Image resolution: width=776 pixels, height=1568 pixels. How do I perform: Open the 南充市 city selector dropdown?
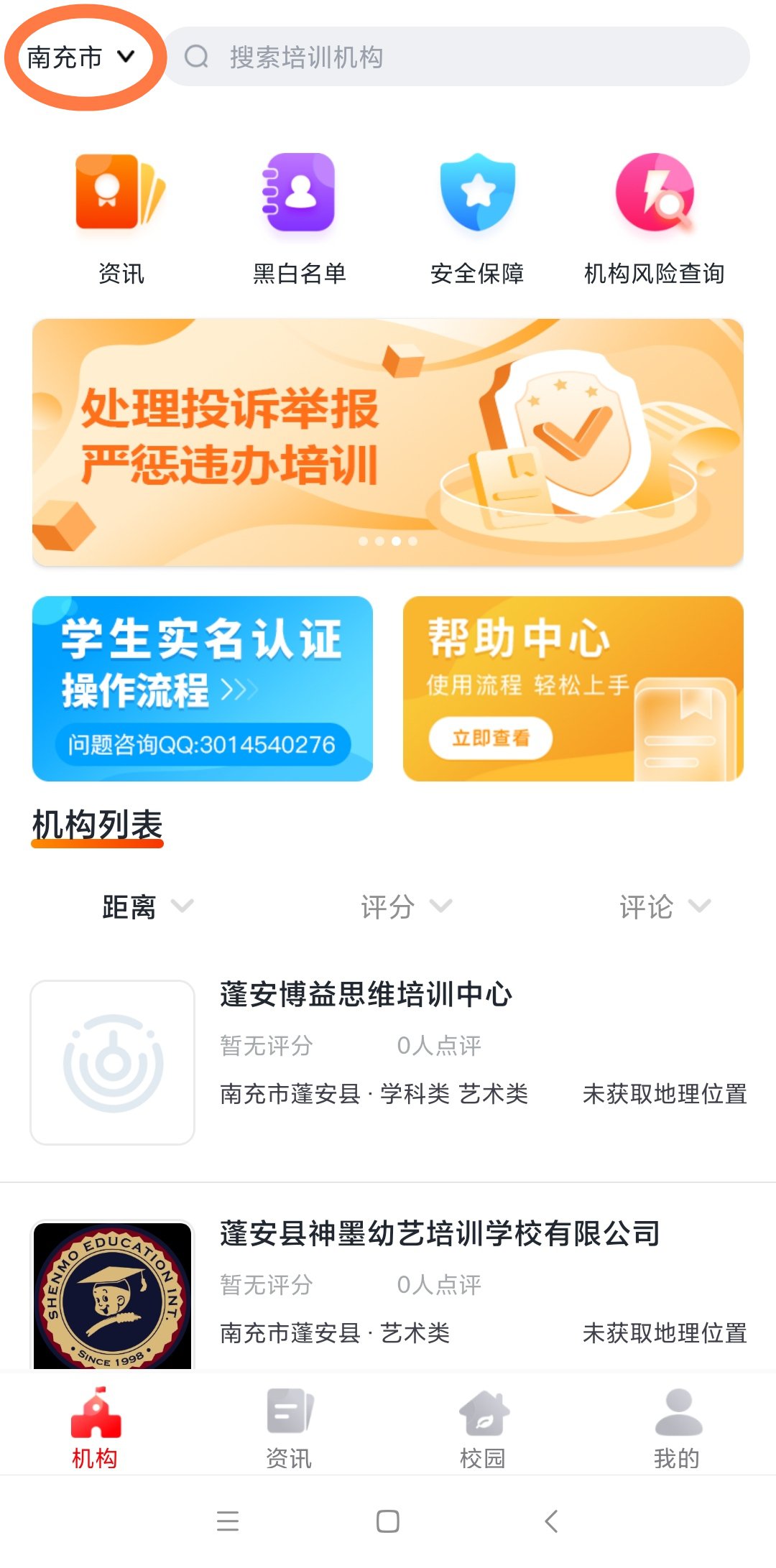coord(80,57)
